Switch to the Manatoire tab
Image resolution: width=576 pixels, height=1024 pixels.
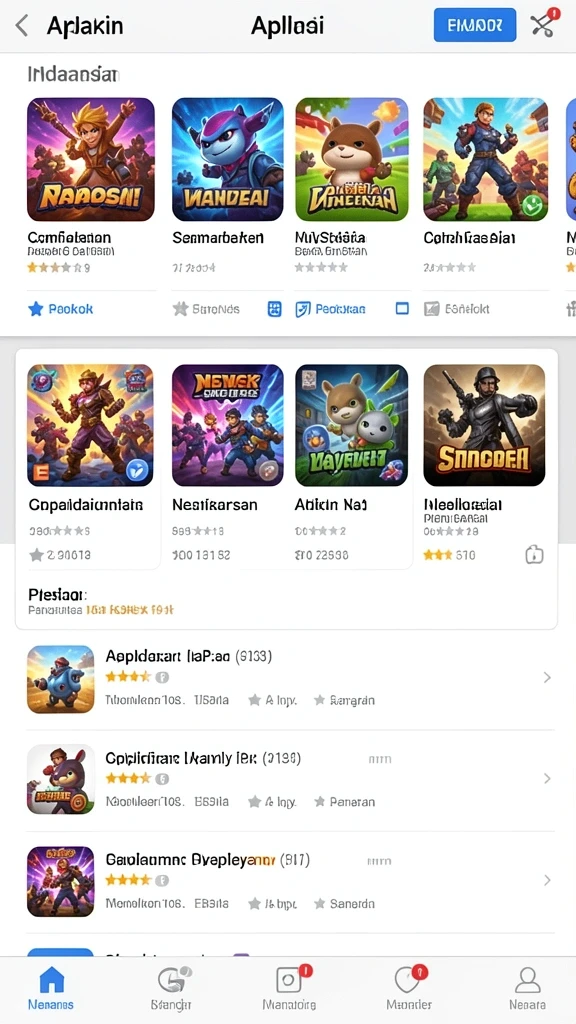(289, 988)
